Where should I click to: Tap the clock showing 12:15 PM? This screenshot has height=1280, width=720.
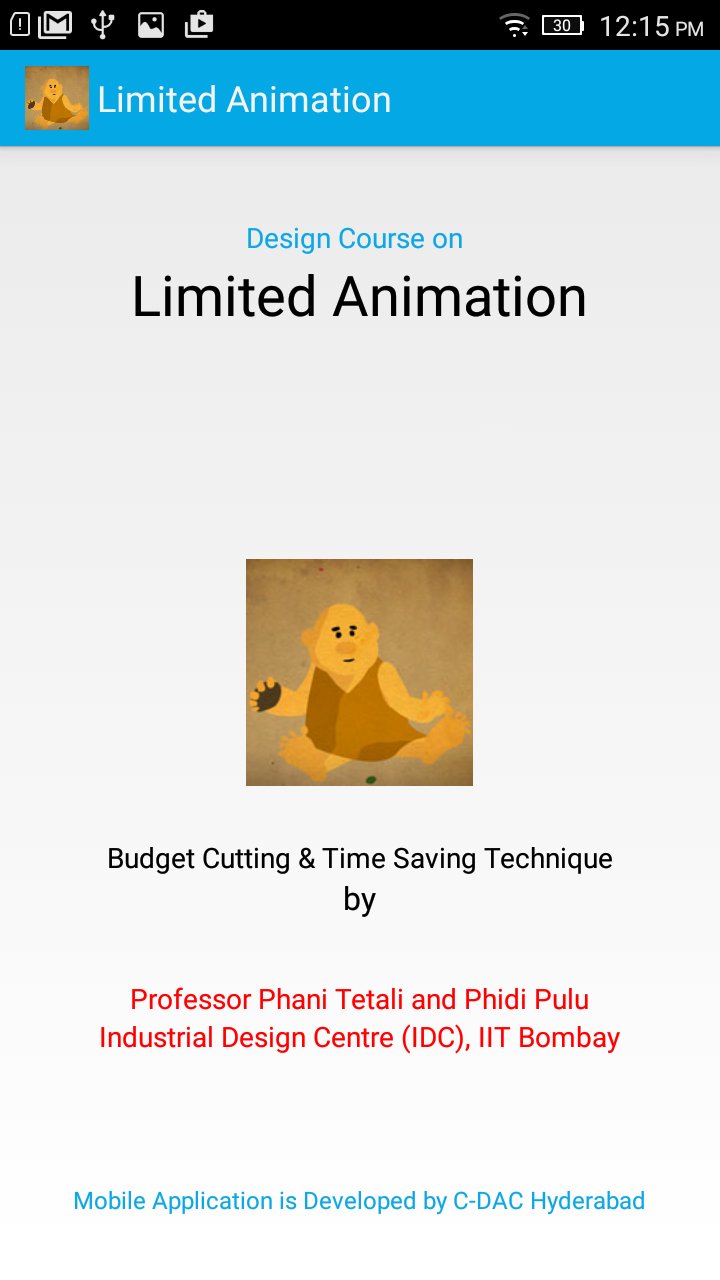pos(650,25)
